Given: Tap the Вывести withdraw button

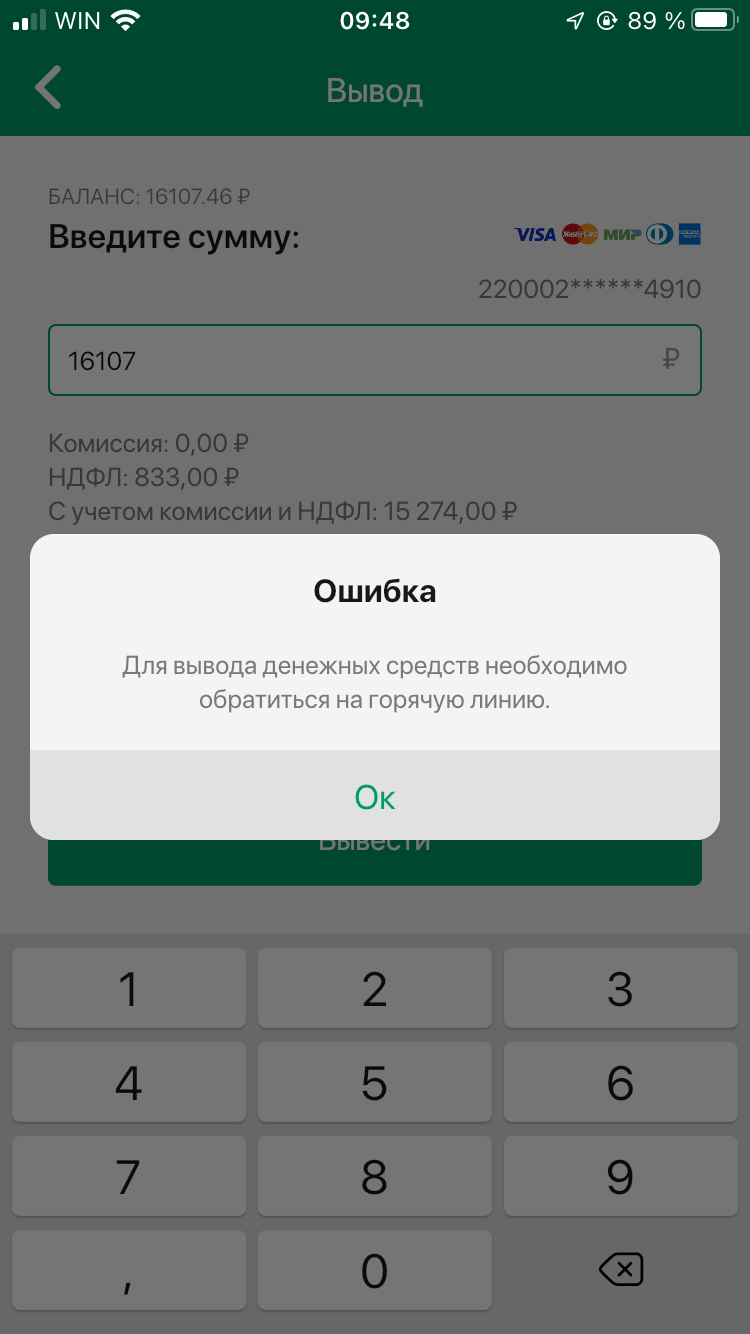Looking at the screenshot, I should 375,864.
